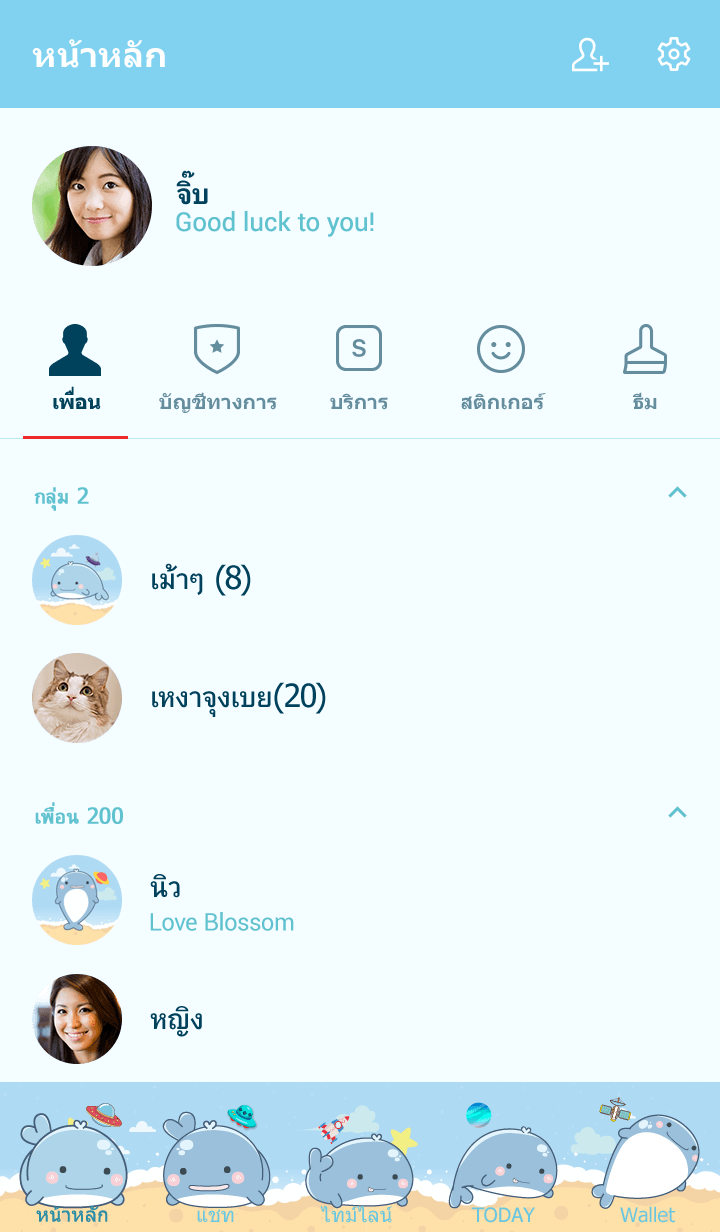Open the group เม้าๆ (8)

200,580
